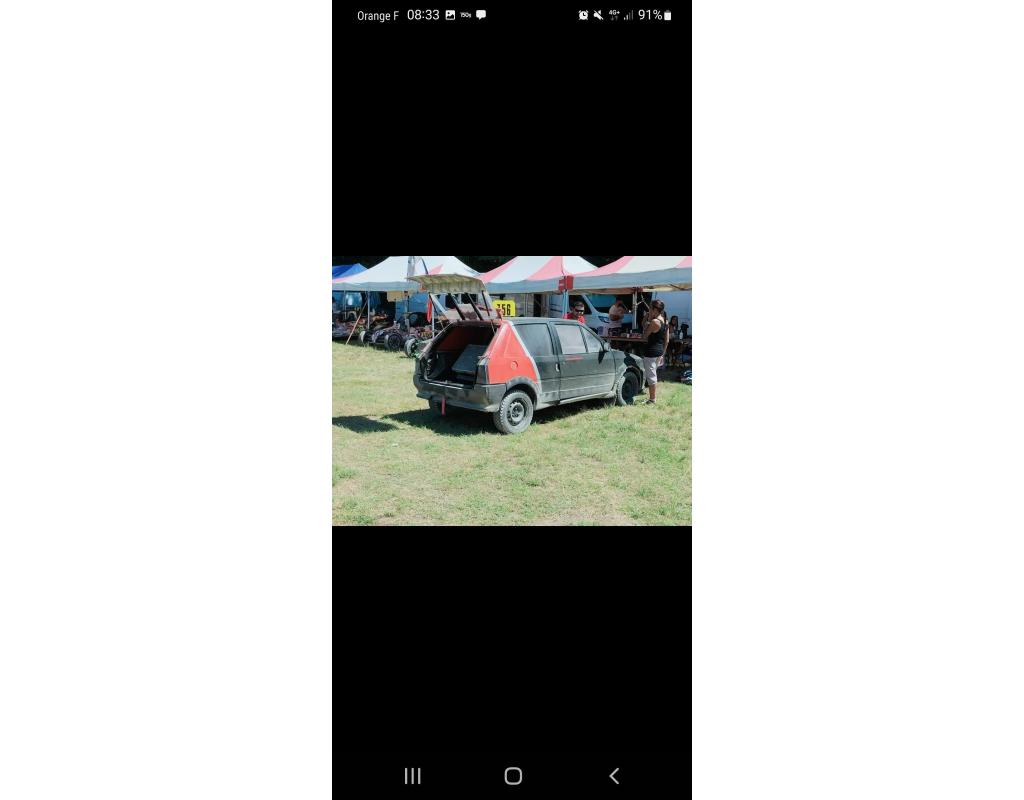This screenshot has height=800, width=1024.
Task: Go back using the navigation bar arrow
Action: point(614,776)
